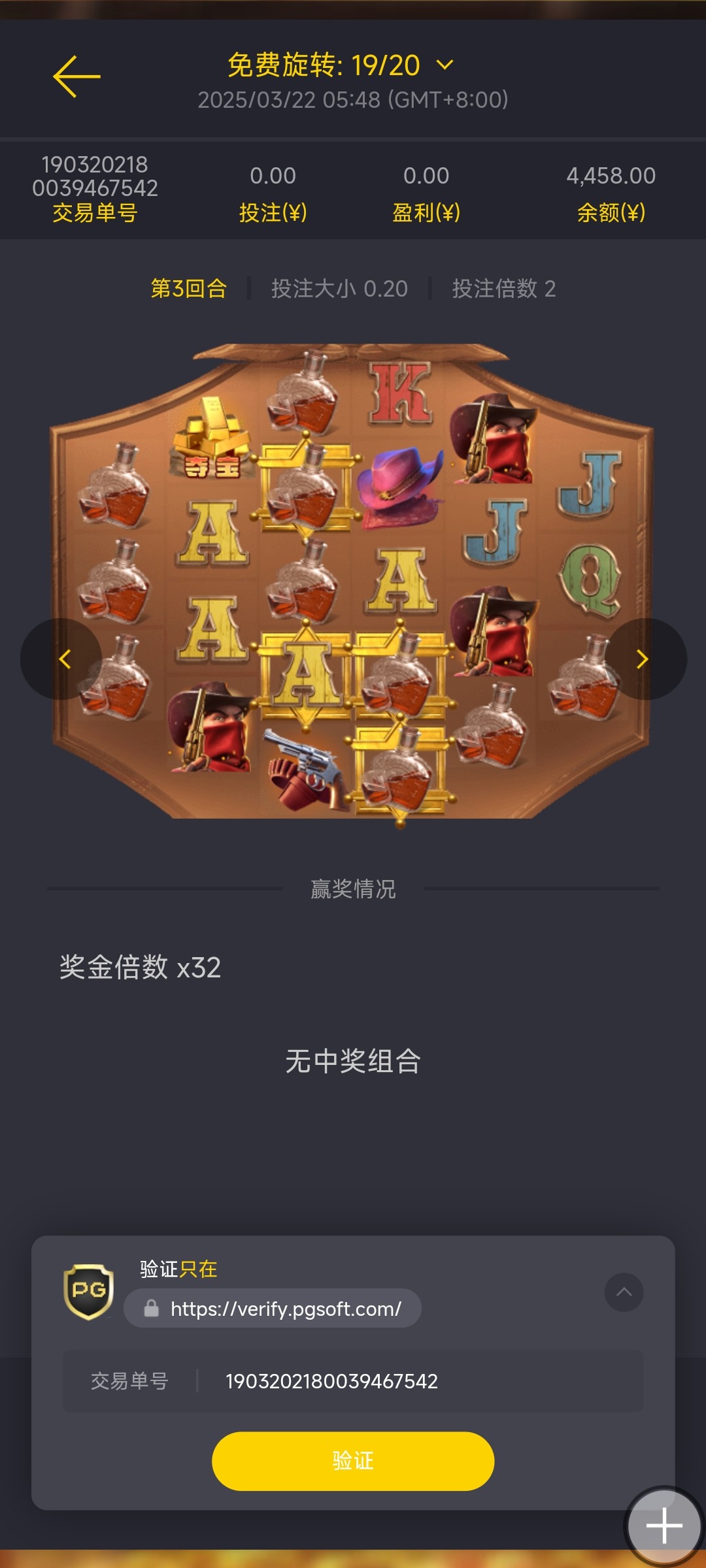706x1568 pixels.
Task: Show the previous round with left arrow
Action: coord(63,659)
